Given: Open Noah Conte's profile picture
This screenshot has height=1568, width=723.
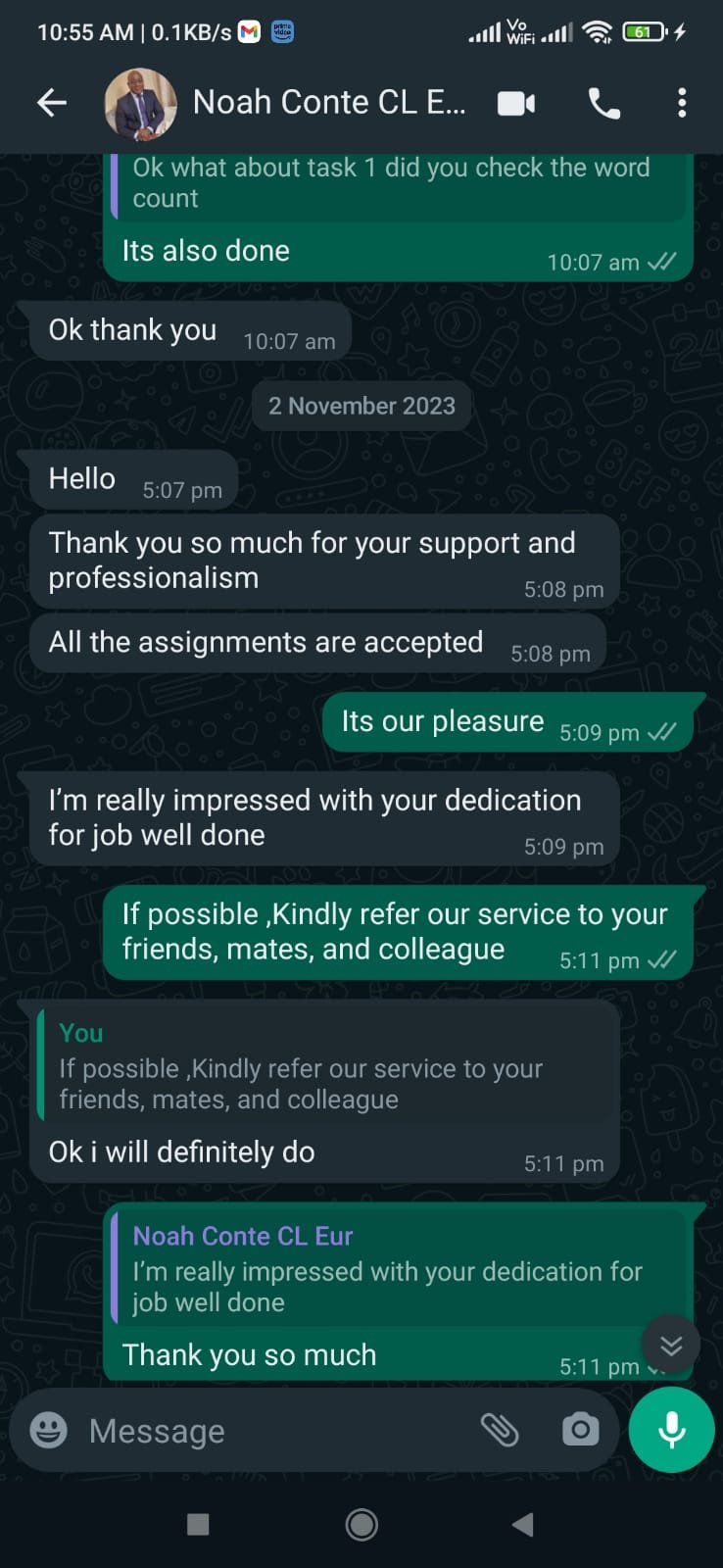Looking at the screenshot, I should (140, 104).
